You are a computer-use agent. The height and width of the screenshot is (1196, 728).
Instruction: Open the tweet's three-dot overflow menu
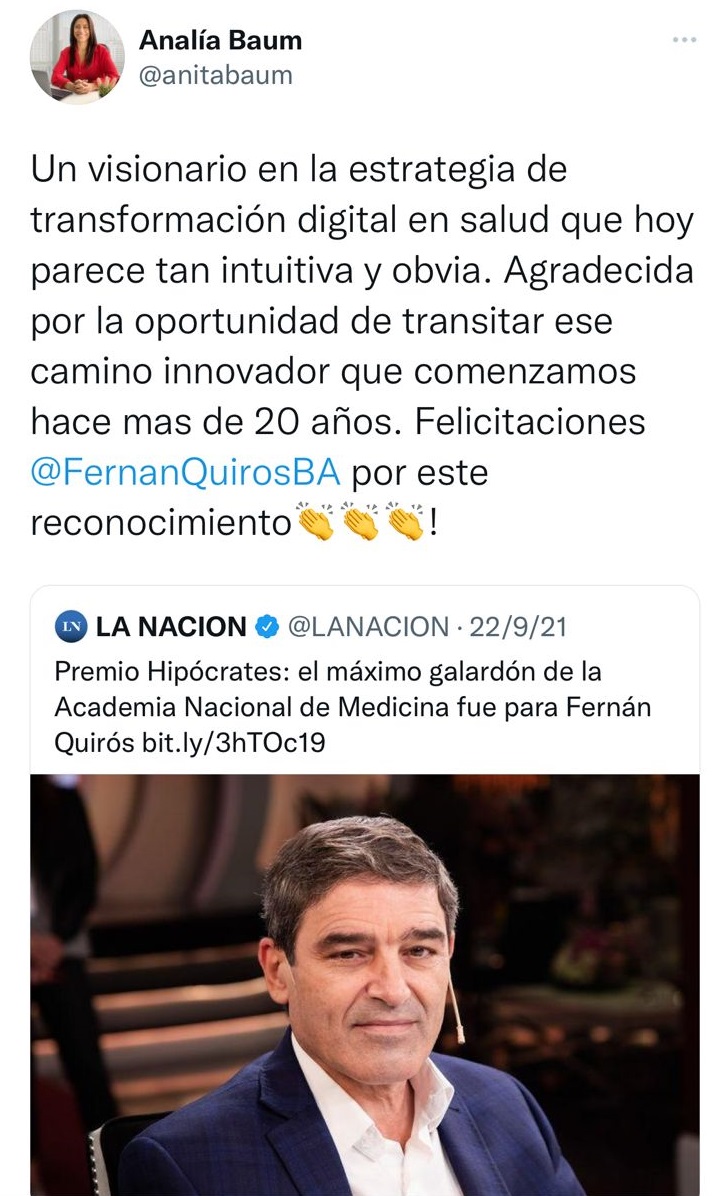684,40
